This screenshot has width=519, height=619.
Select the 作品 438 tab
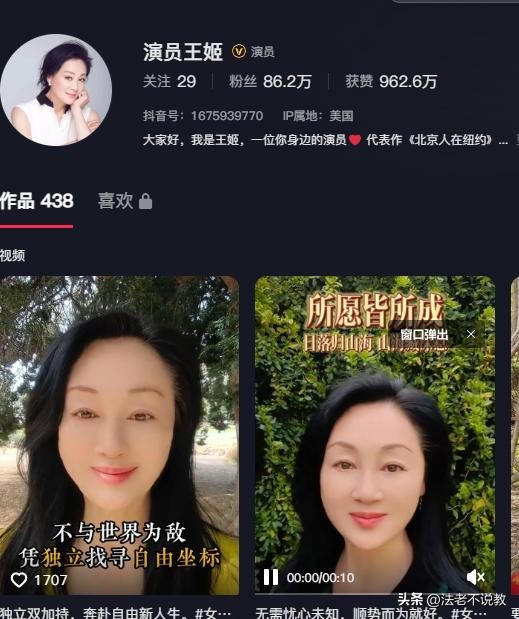(37, 201)
